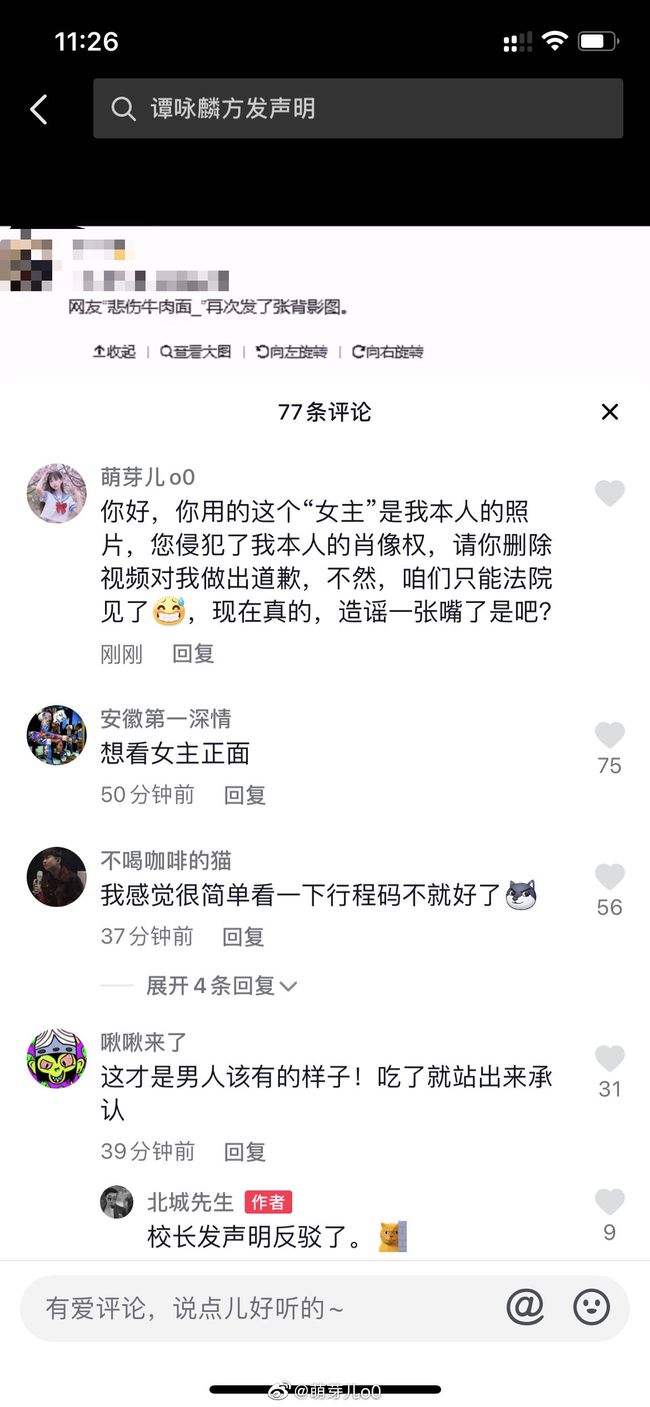Tap the 有爱评论 comment input field
Screen dimensions: 650x1407
click(x=260, y=1308)
